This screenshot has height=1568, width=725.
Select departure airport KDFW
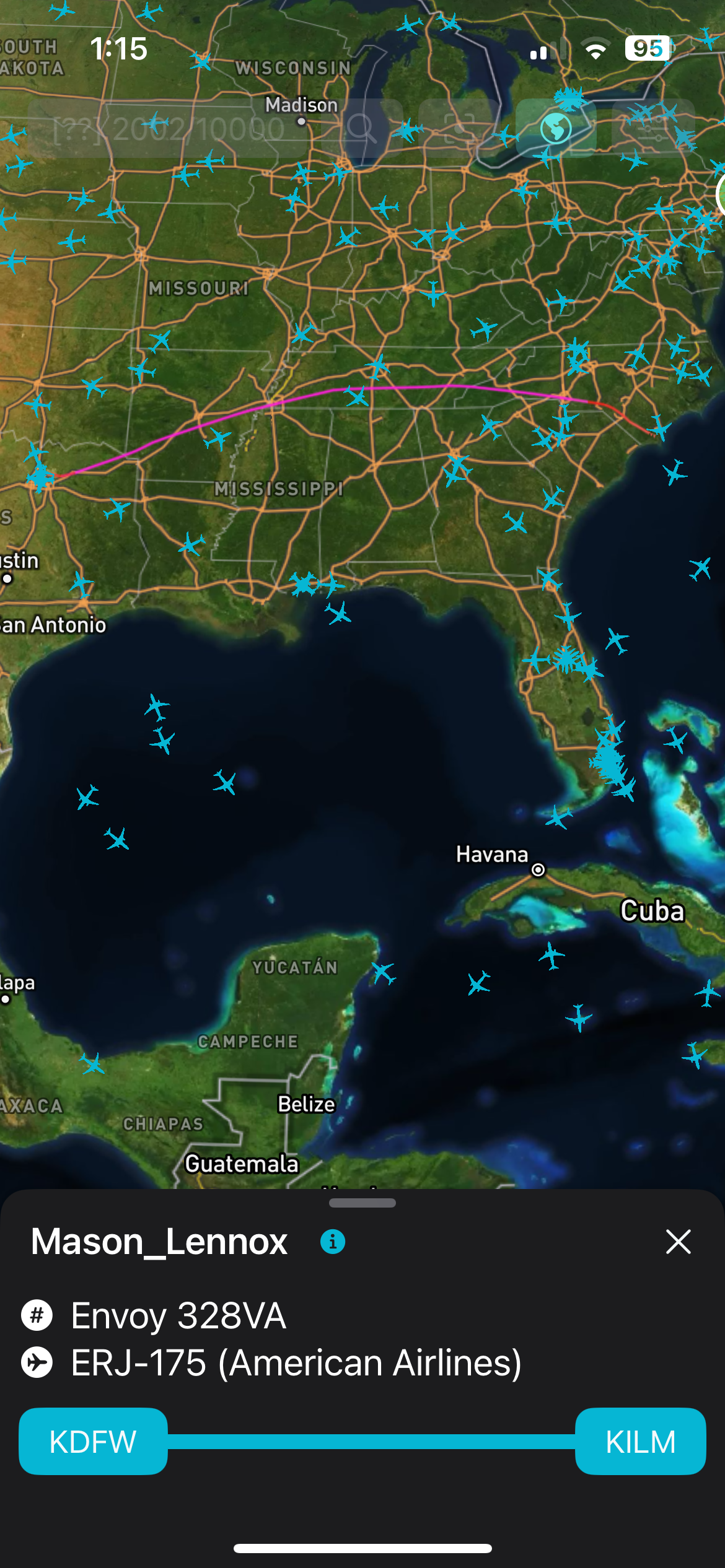tap(93, 1441)
